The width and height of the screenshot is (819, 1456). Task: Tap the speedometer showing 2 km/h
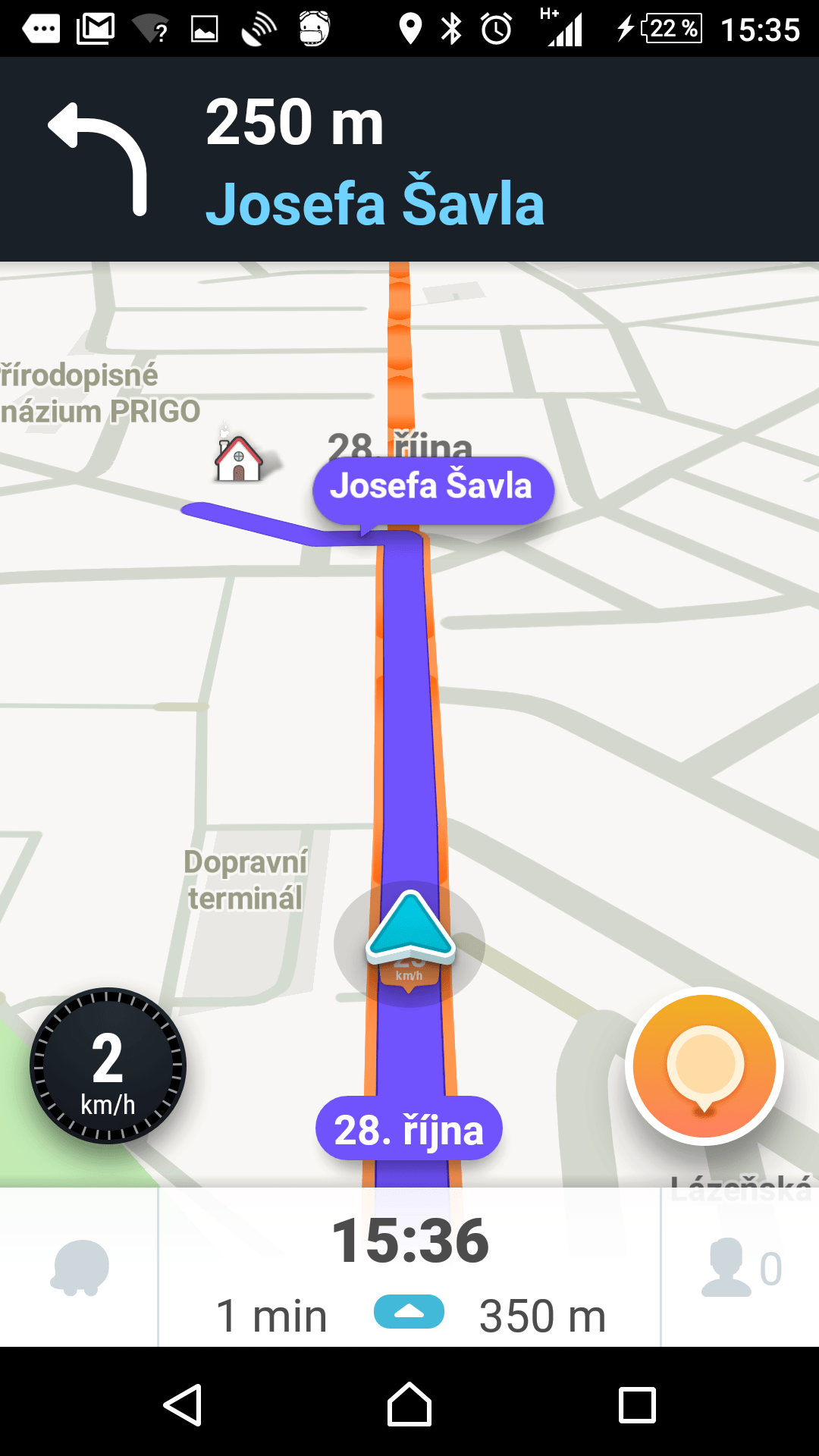[x=108, y=1065]
